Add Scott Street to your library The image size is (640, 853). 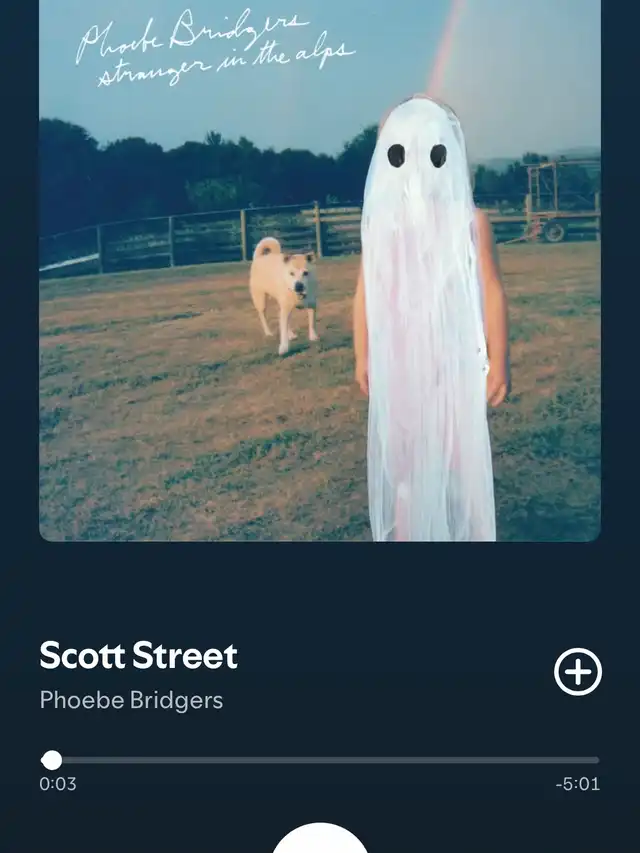(578, 673)
